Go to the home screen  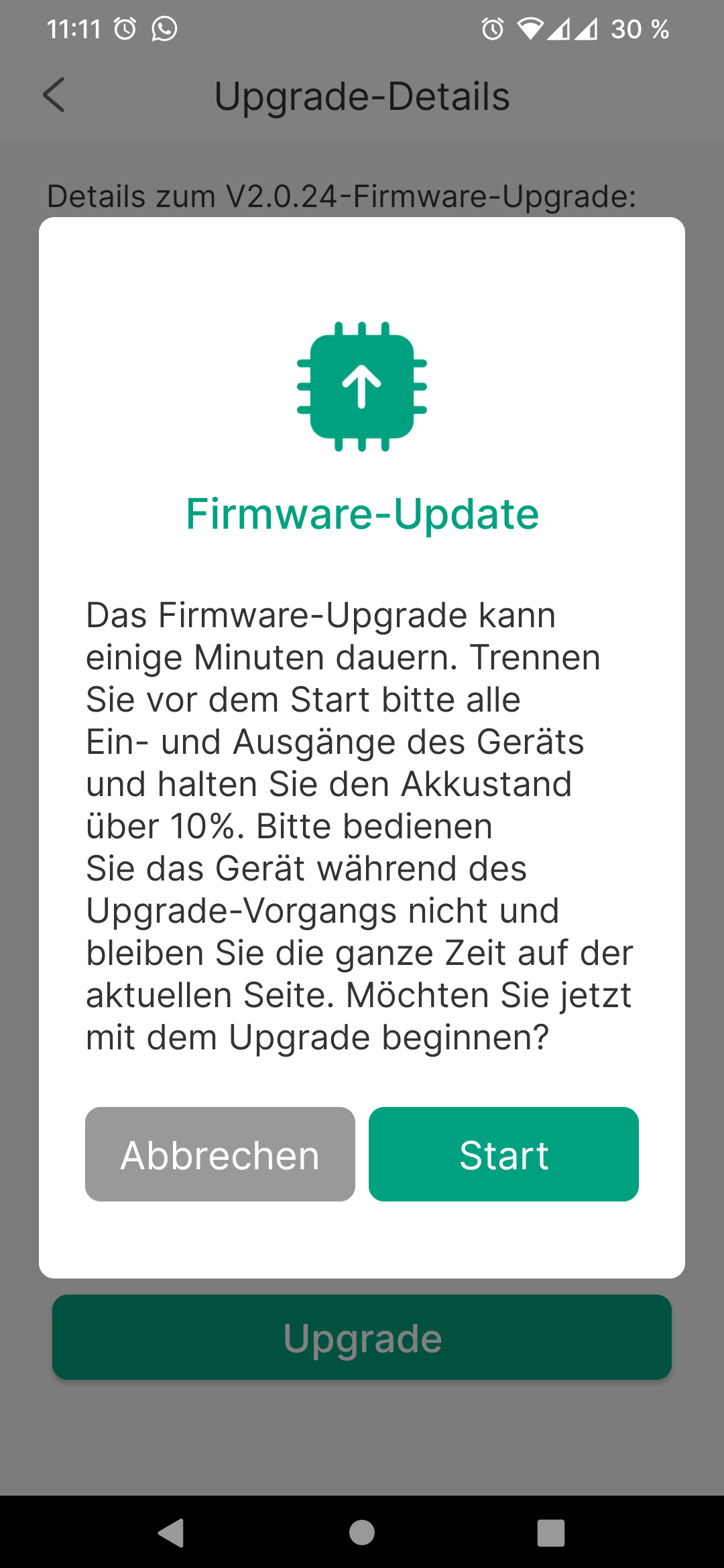pos(362,1532)
